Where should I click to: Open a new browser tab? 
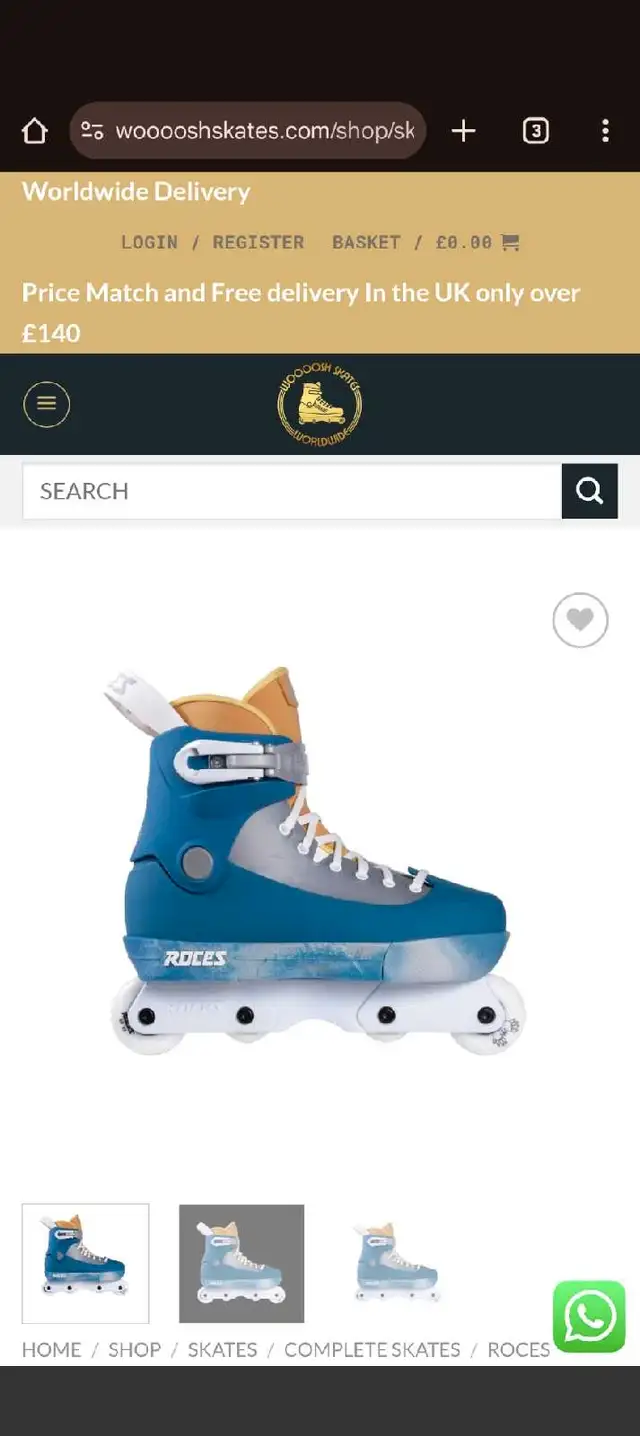click(x=463, y=131)
